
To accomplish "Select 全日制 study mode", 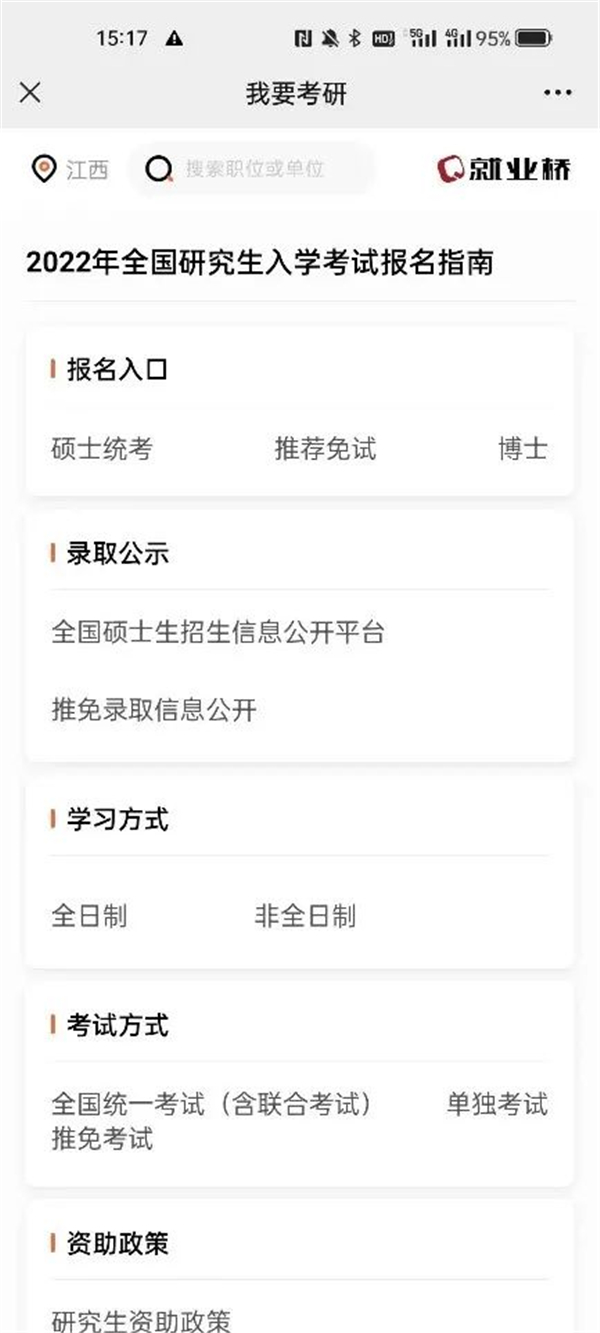I will point(89,916).
